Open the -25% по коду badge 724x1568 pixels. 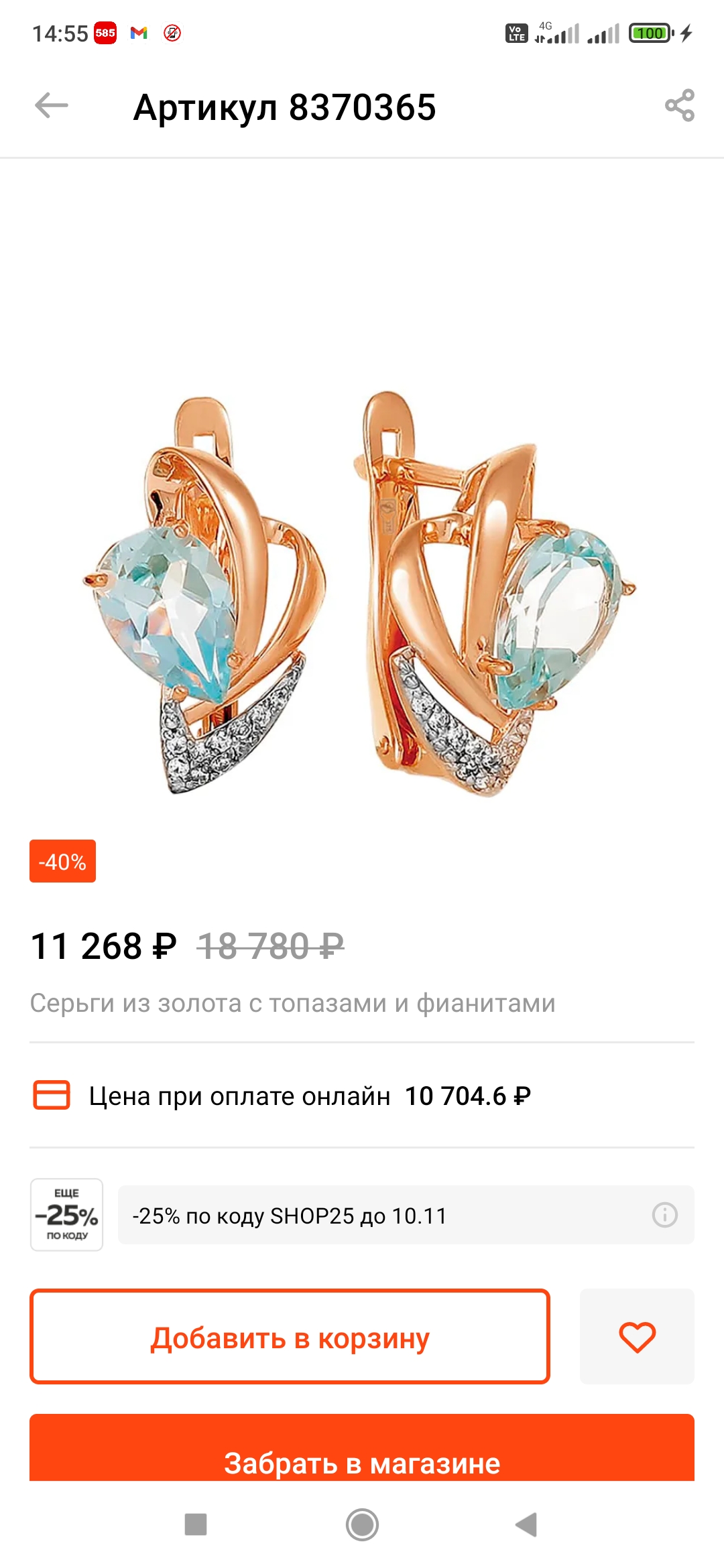67,1215
